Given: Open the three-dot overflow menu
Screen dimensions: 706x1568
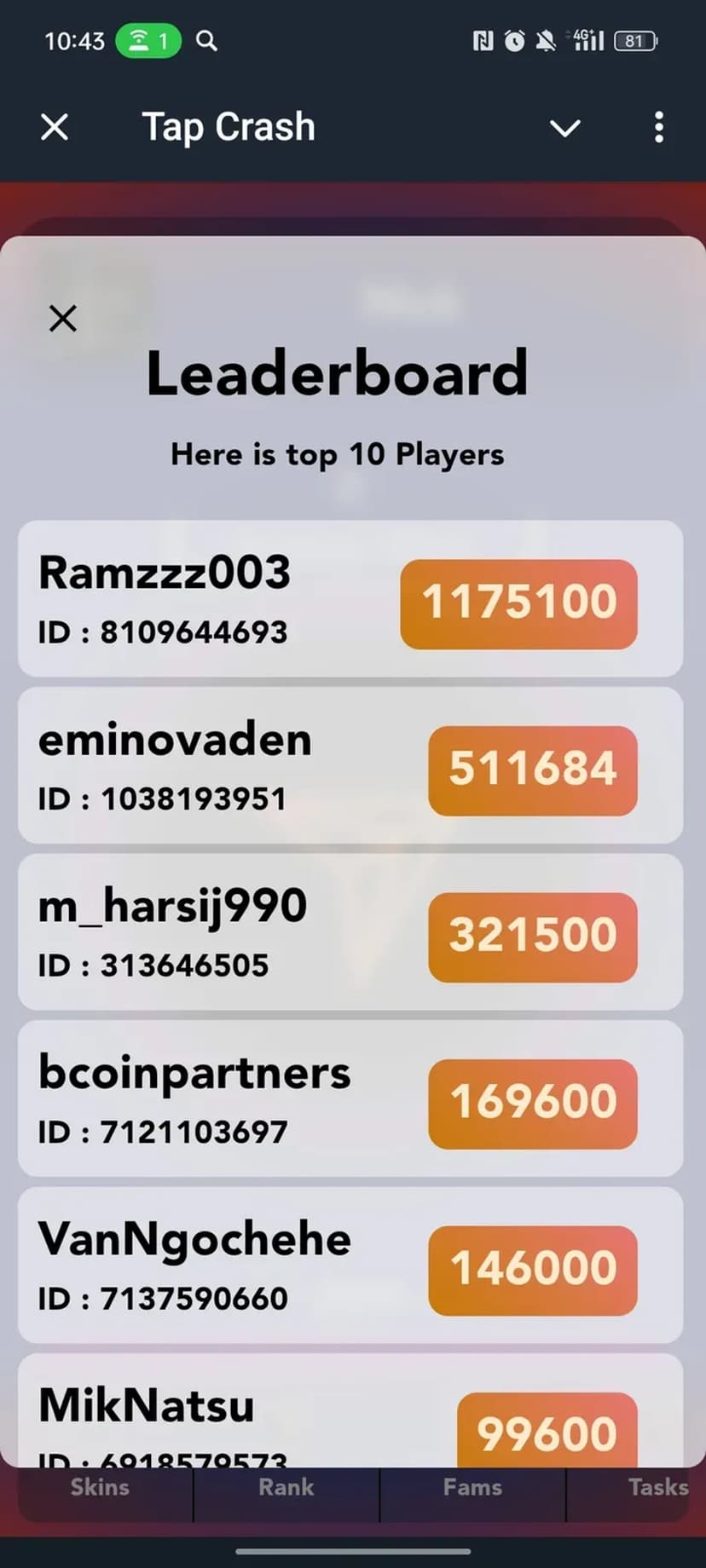Looking at the screenshot, I should pos(658,128).
